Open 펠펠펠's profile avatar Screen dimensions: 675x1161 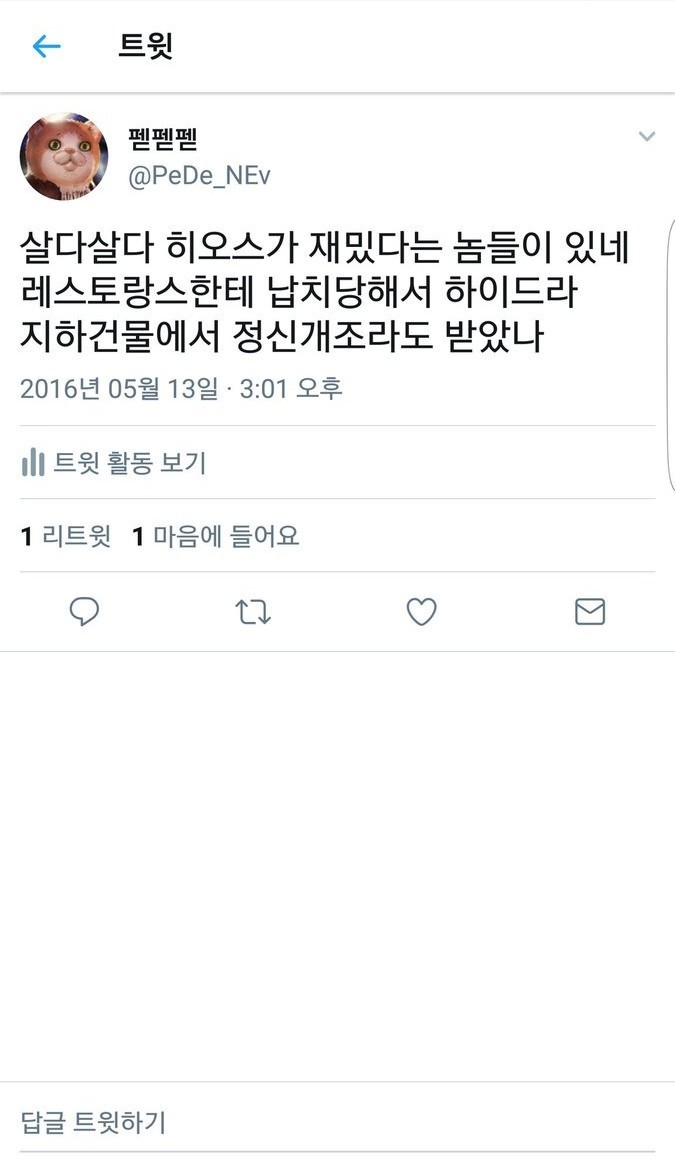pos(64,156)
